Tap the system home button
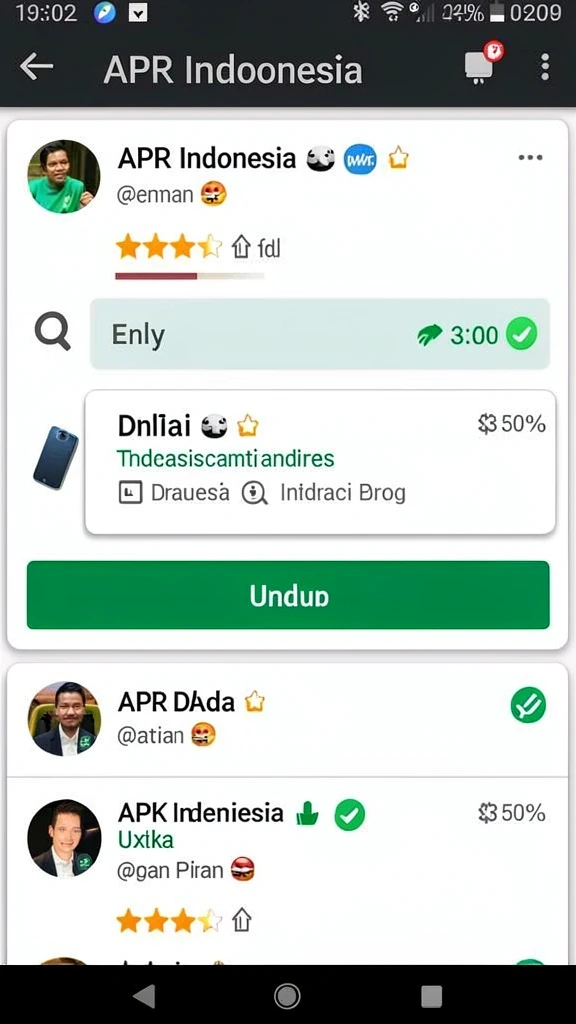Screen dimensions: 576x1024 pos(287,996)
